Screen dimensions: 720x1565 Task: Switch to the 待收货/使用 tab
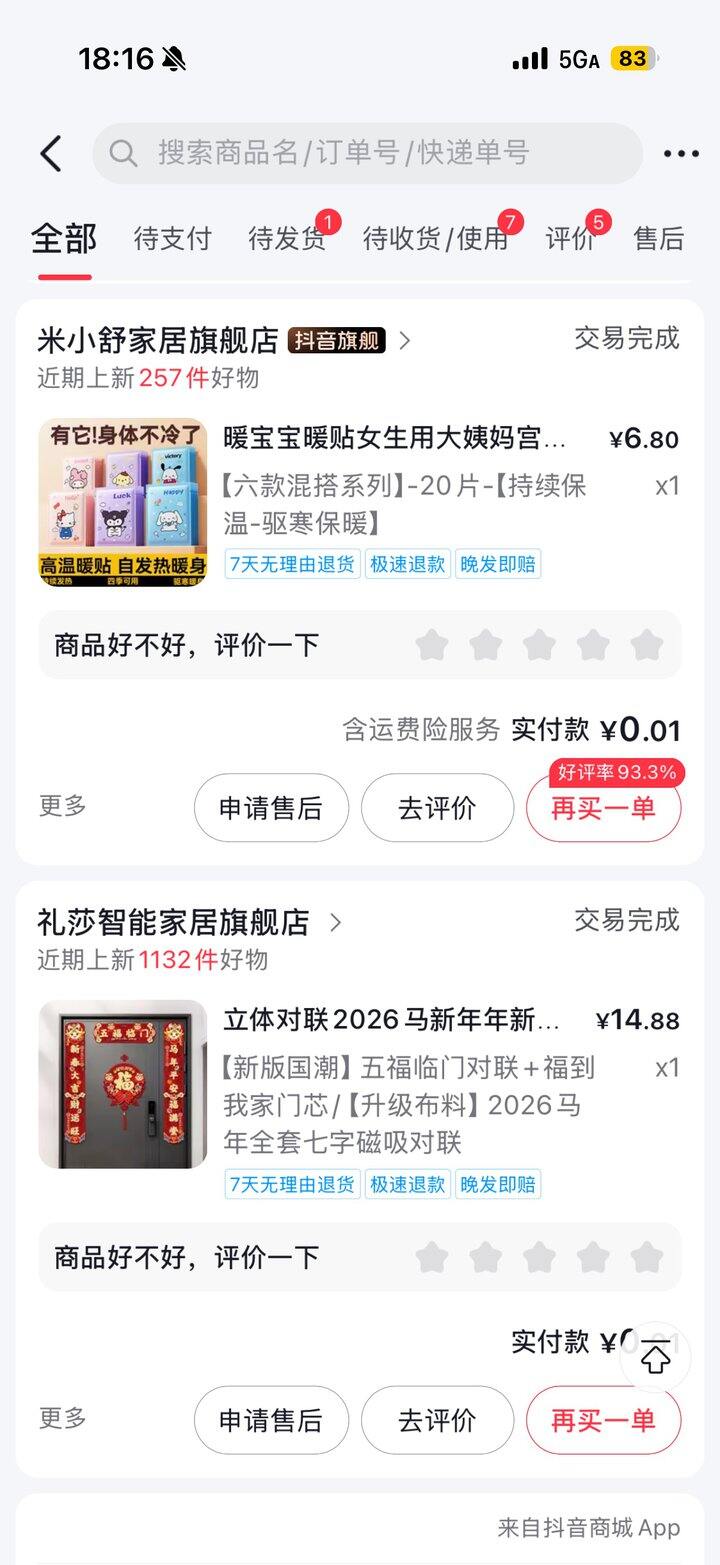(x=436, y=238)
